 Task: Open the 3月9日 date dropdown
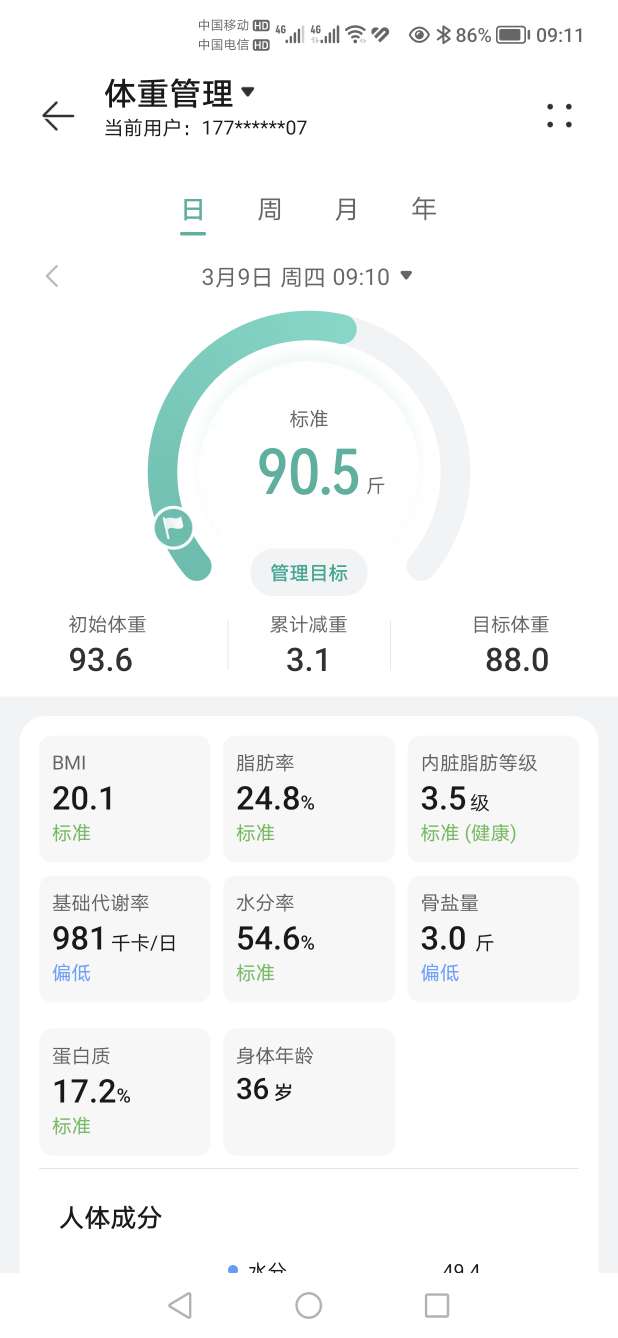pos(406,276)
